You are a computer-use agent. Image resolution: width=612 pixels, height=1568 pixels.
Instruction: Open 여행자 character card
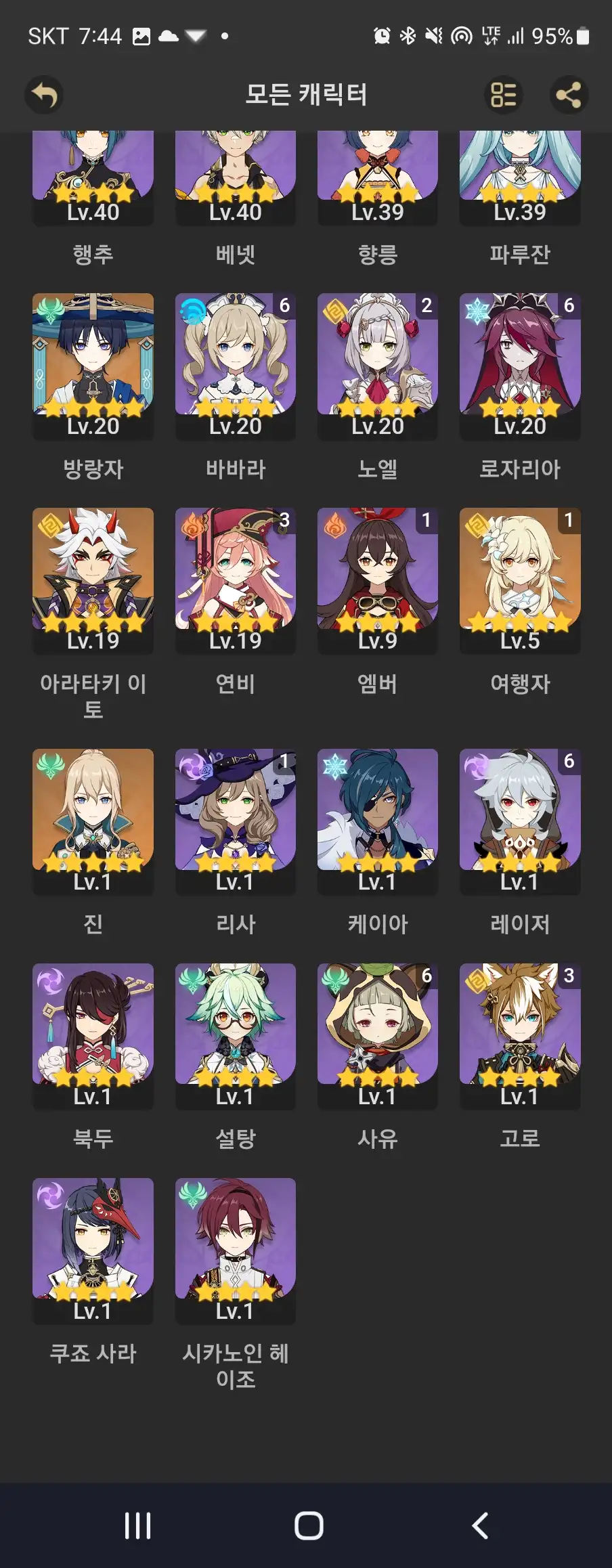(519, 580)
